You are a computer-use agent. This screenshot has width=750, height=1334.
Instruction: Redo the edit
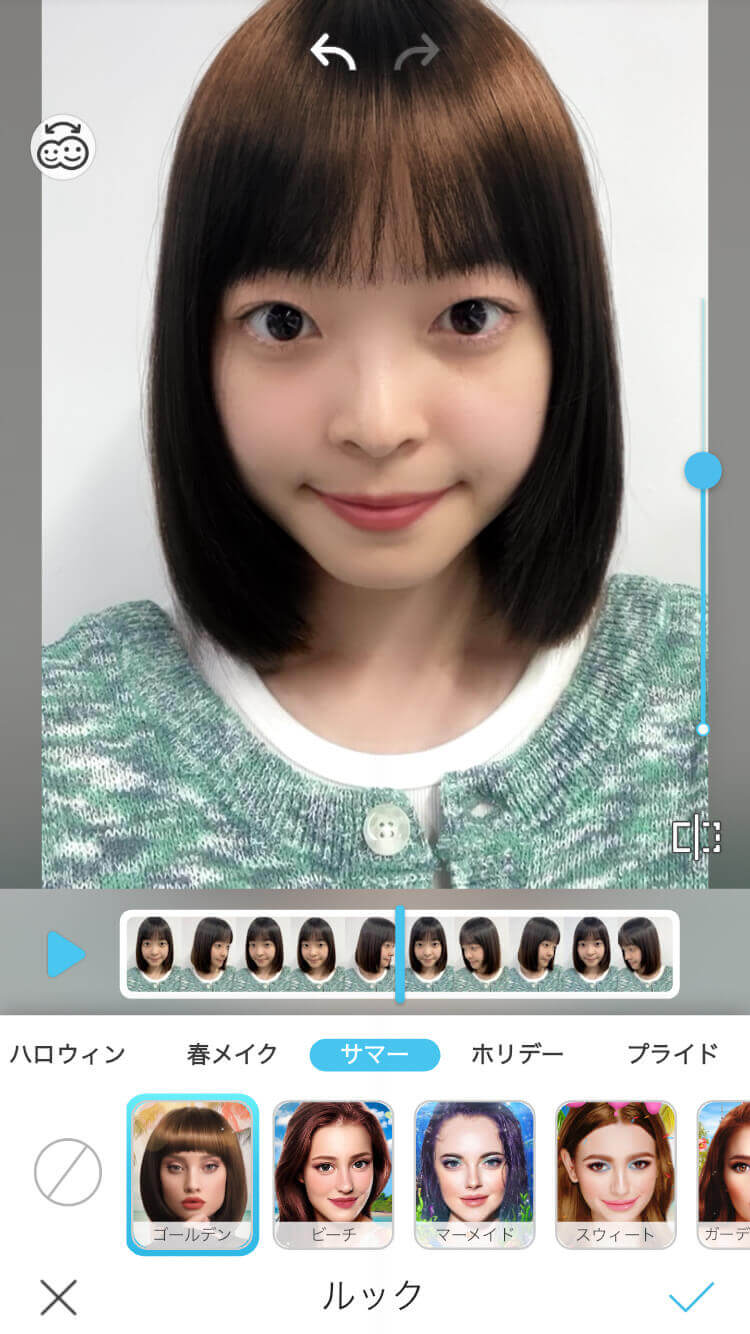tap(416, 52)
